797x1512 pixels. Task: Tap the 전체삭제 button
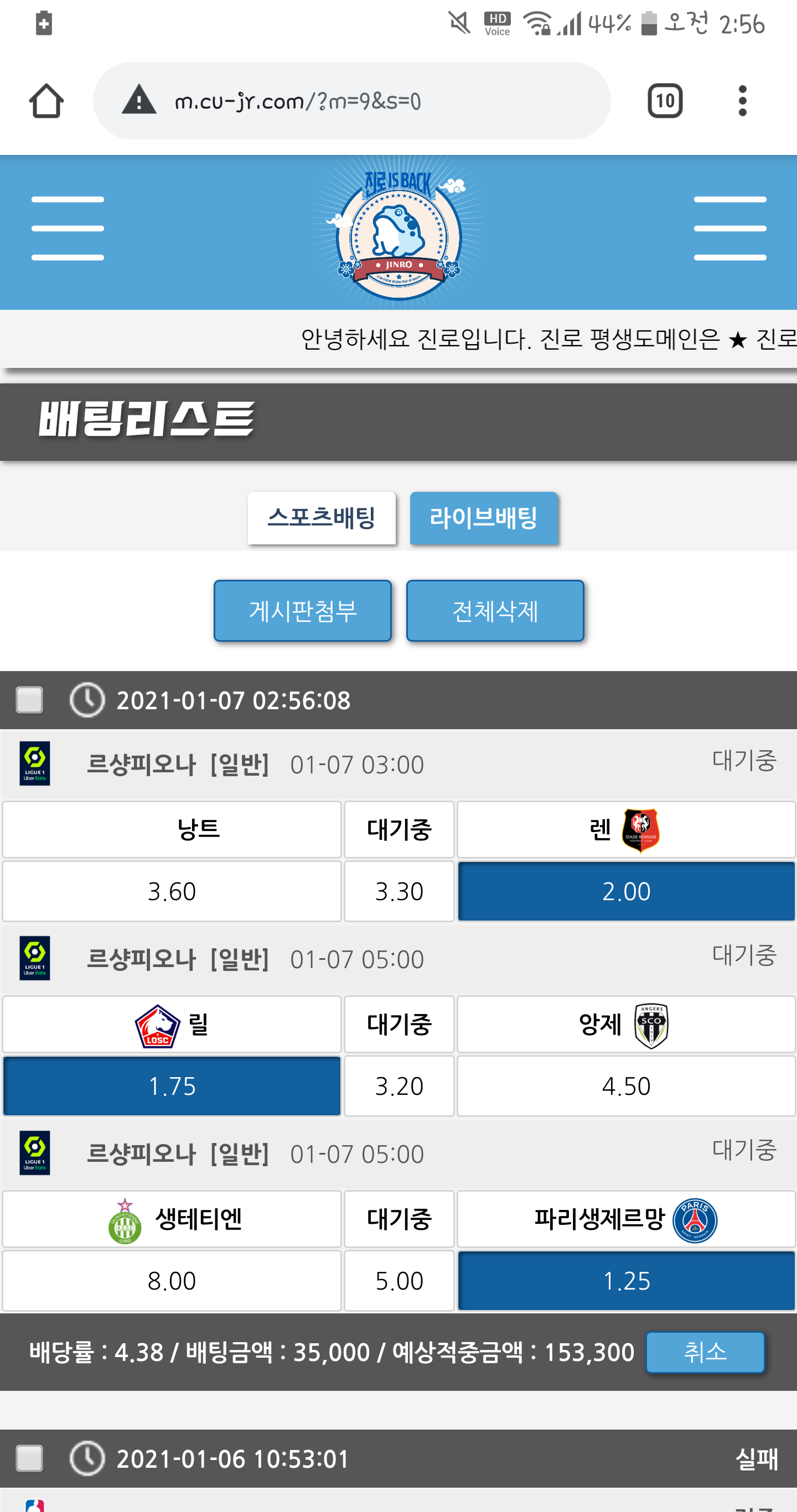coord(495,610)
